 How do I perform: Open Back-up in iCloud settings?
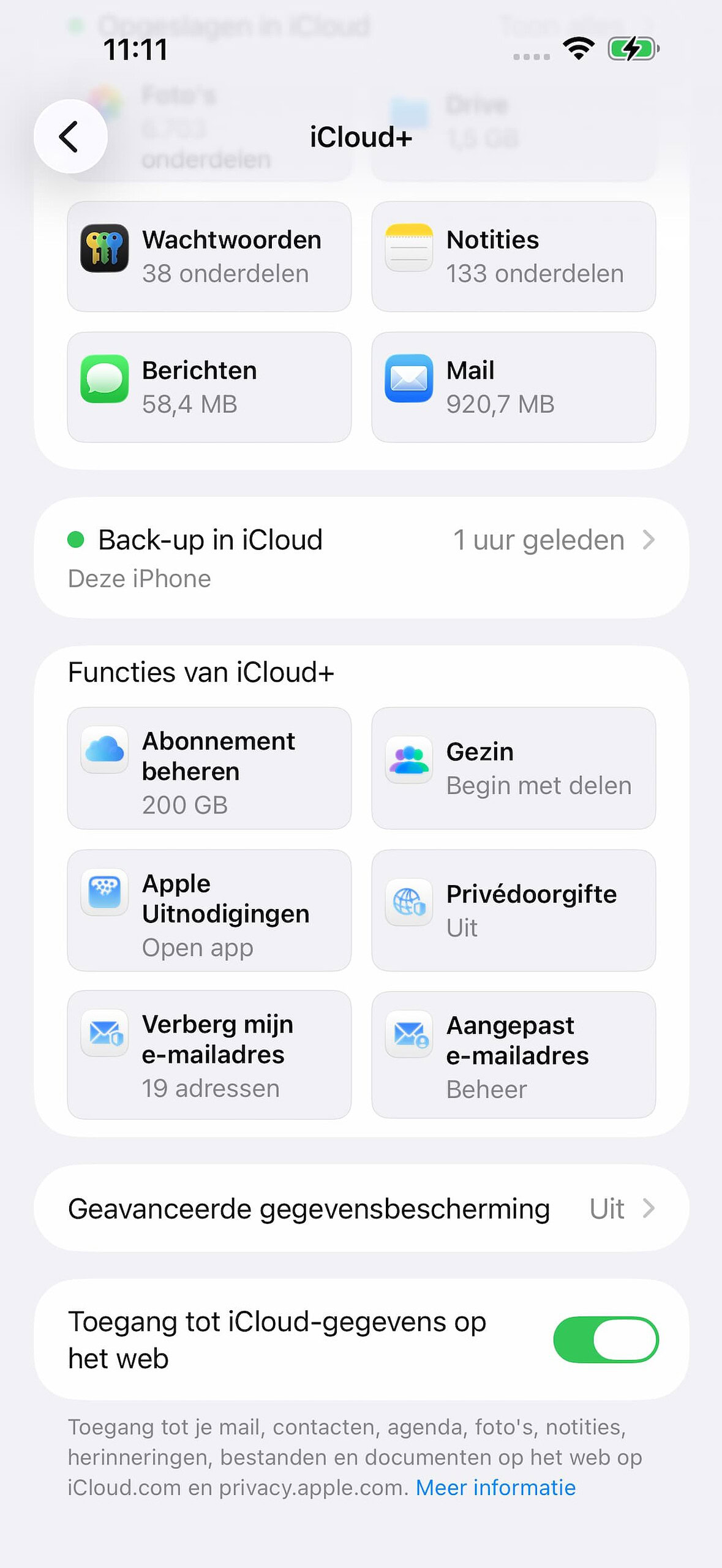(x=361, y=557)
